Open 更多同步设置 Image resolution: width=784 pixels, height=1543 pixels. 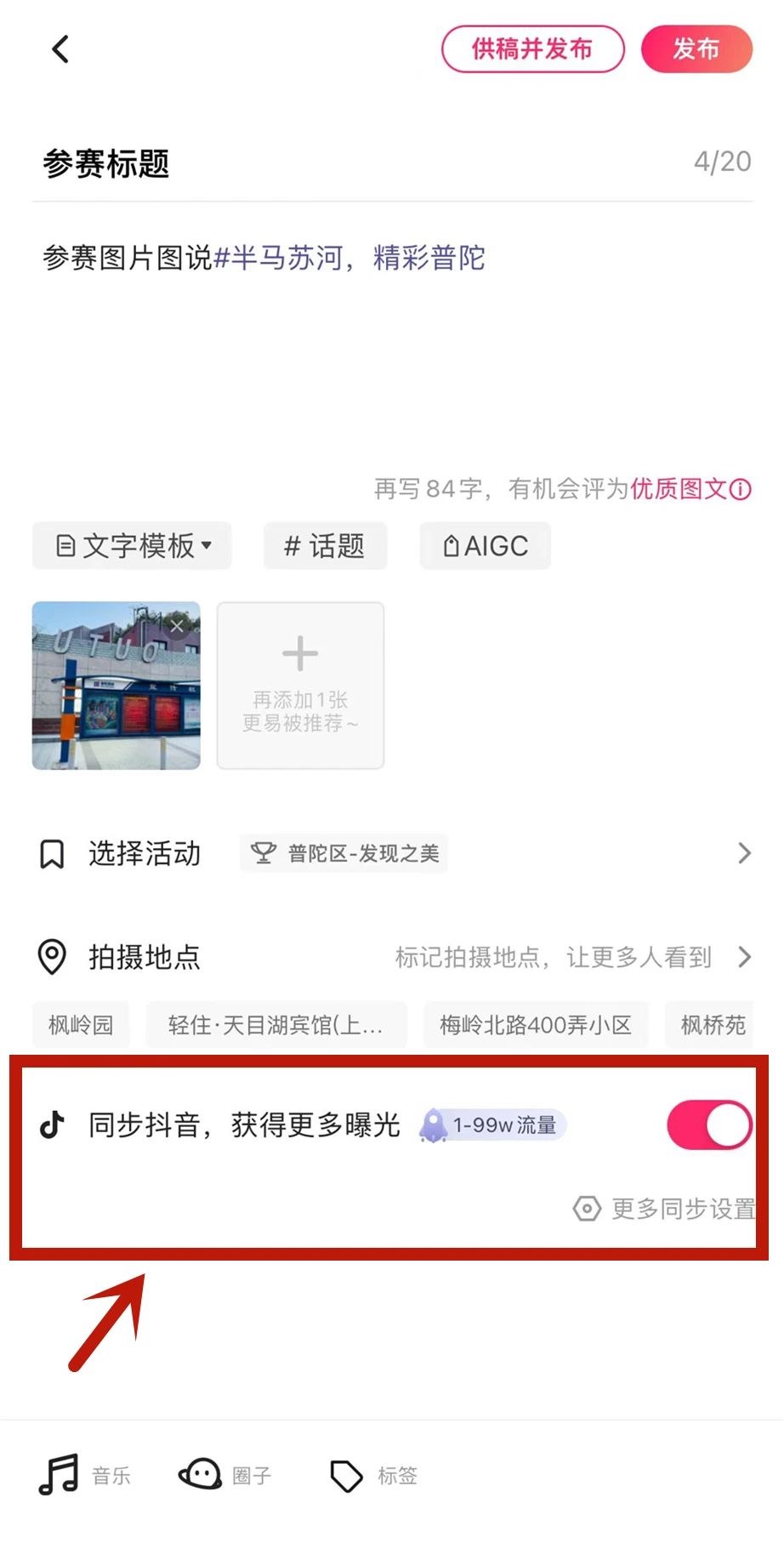pos(666,1209)
